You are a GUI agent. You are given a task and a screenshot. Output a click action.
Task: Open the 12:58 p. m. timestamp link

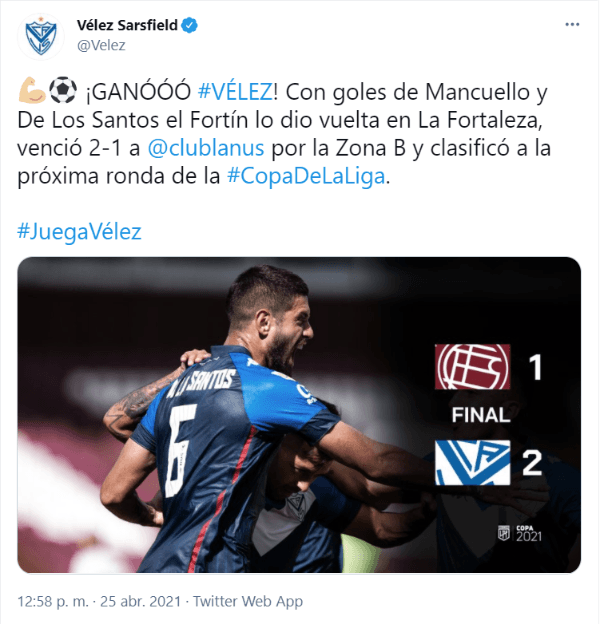(54, 602)
